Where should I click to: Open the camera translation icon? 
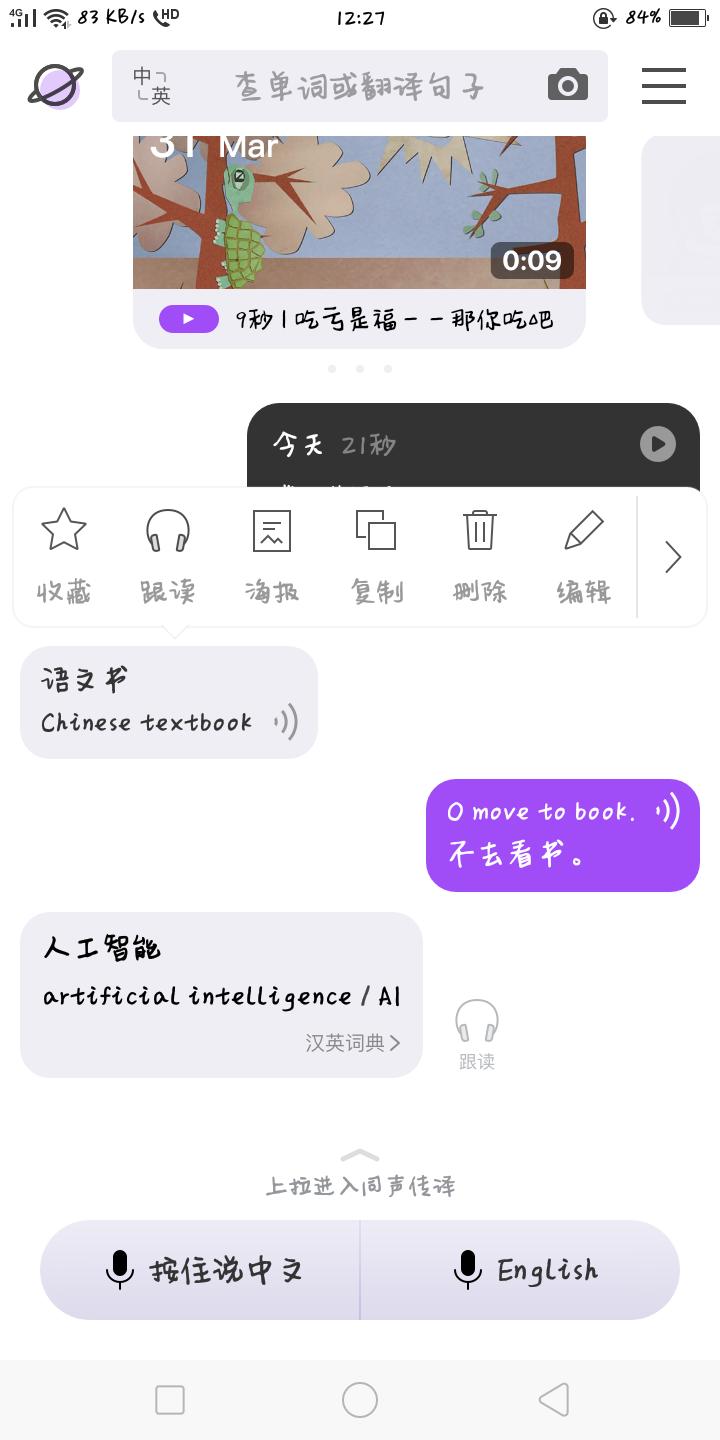pos(567,86)
